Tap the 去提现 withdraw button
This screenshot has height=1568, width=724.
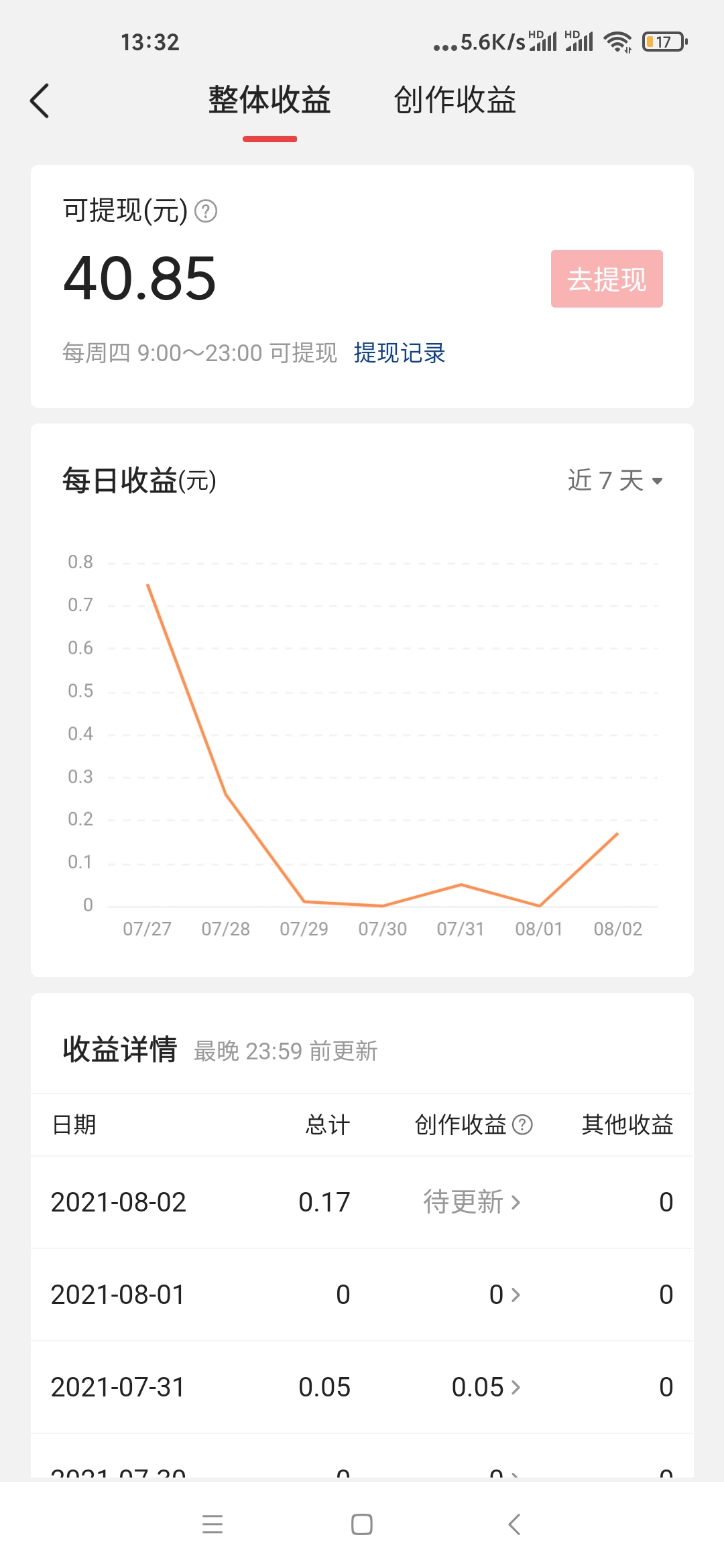[606, 279]
